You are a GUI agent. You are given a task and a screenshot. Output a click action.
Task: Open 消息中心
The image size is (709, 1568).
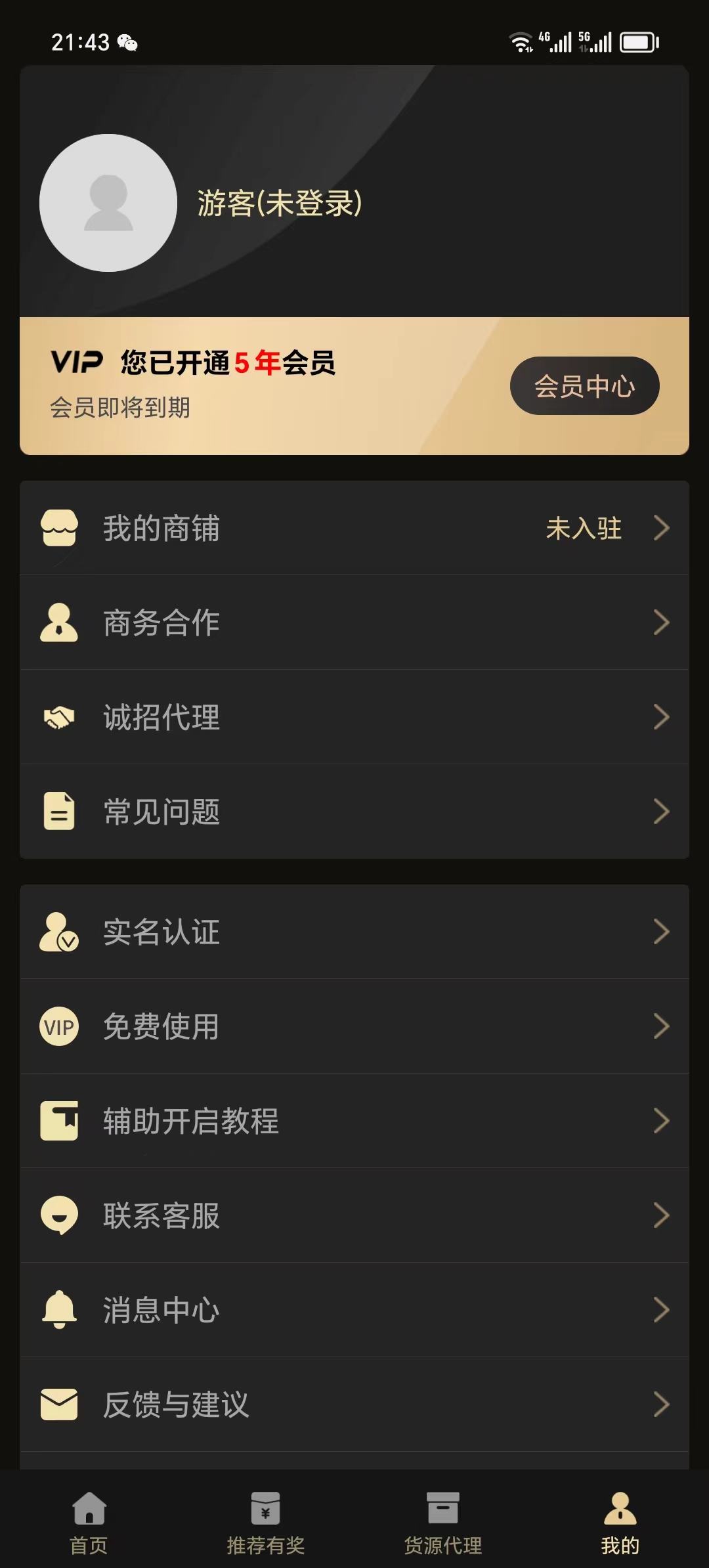[x=354, y=1311]
